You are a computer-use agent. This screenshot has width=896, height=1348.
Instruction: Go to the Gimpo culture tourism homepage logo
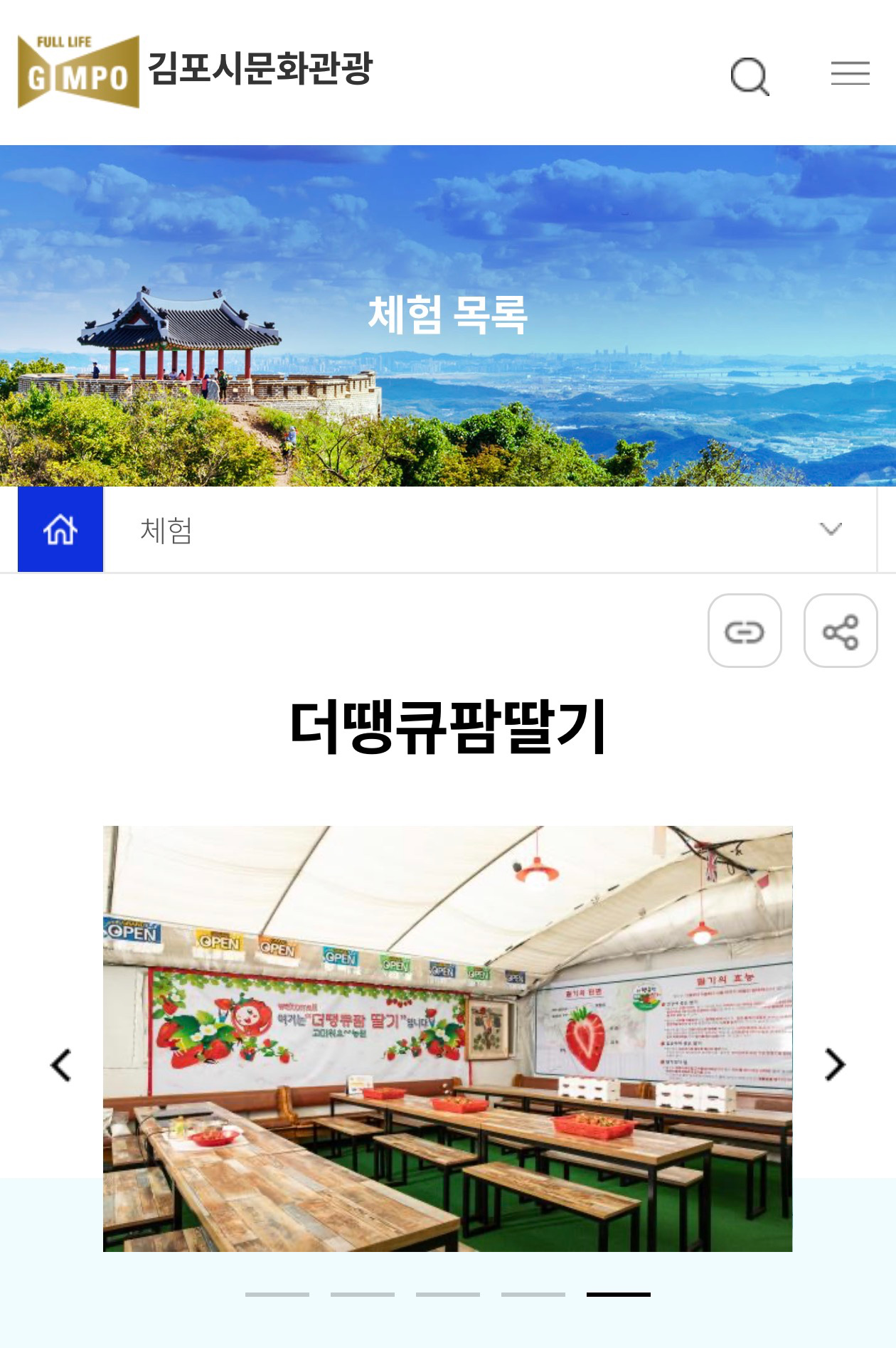point(195,70)
